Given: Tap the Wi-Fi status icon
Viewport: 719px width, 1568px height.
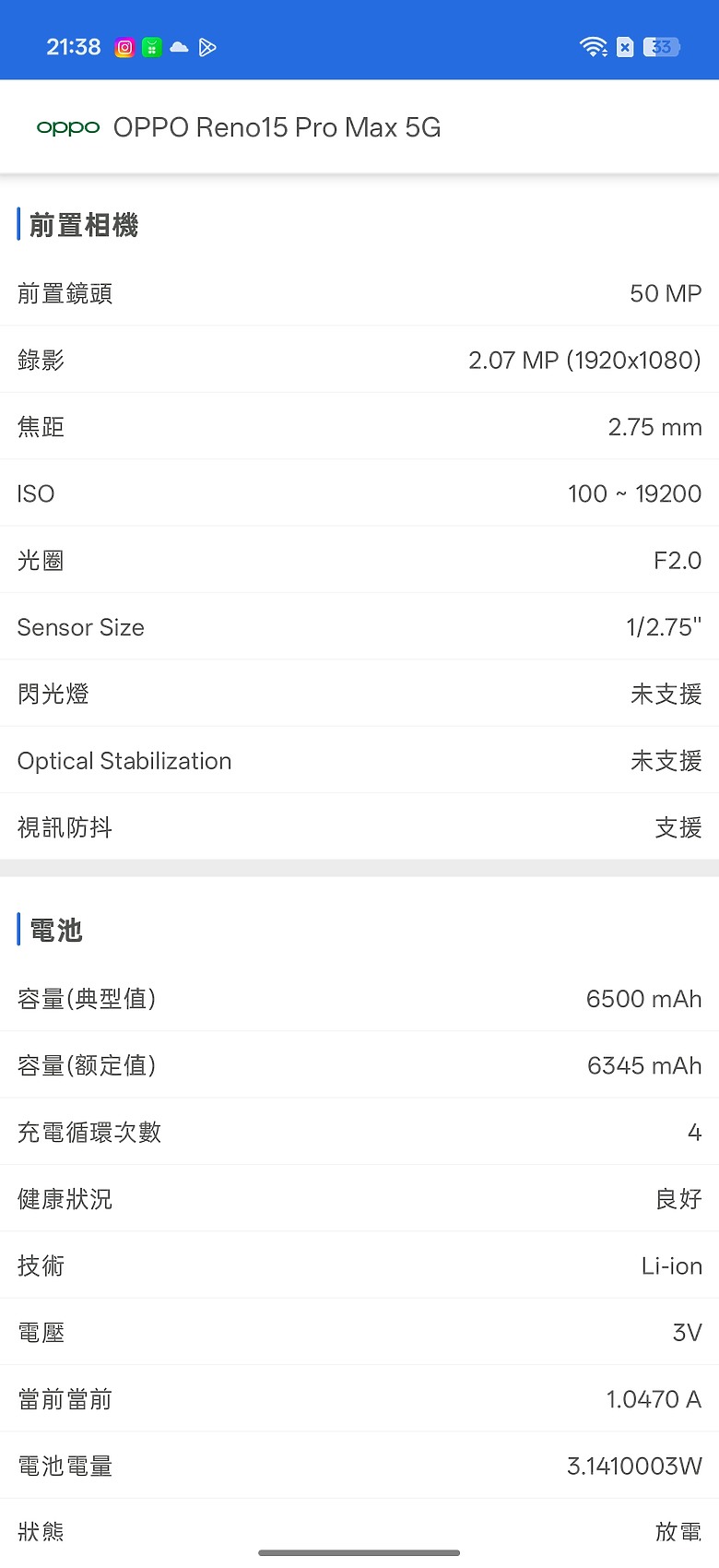Looking at the screenshot, I should [x=591, y=46].
